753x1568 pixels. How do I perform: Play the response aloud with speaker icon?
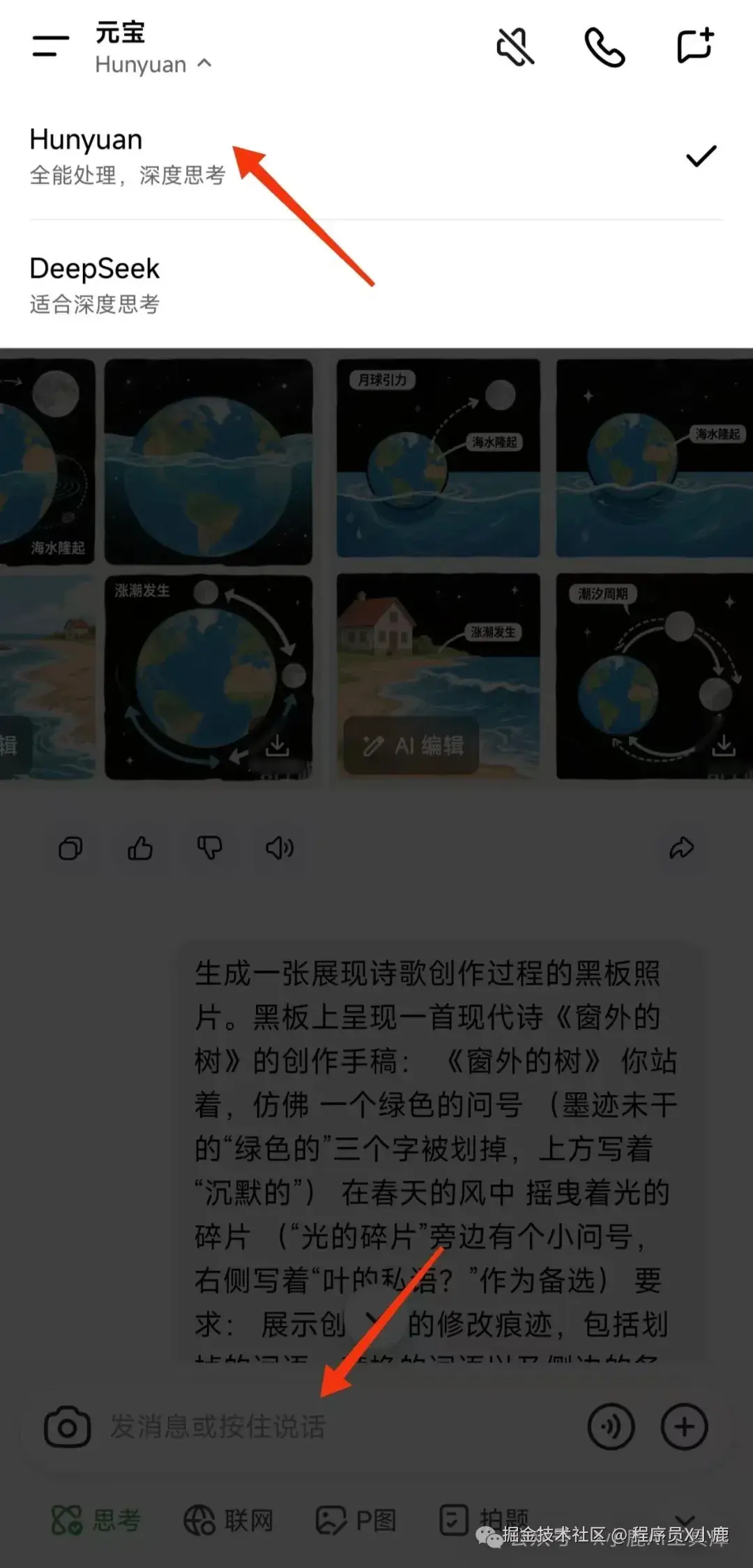coord(280,848)
